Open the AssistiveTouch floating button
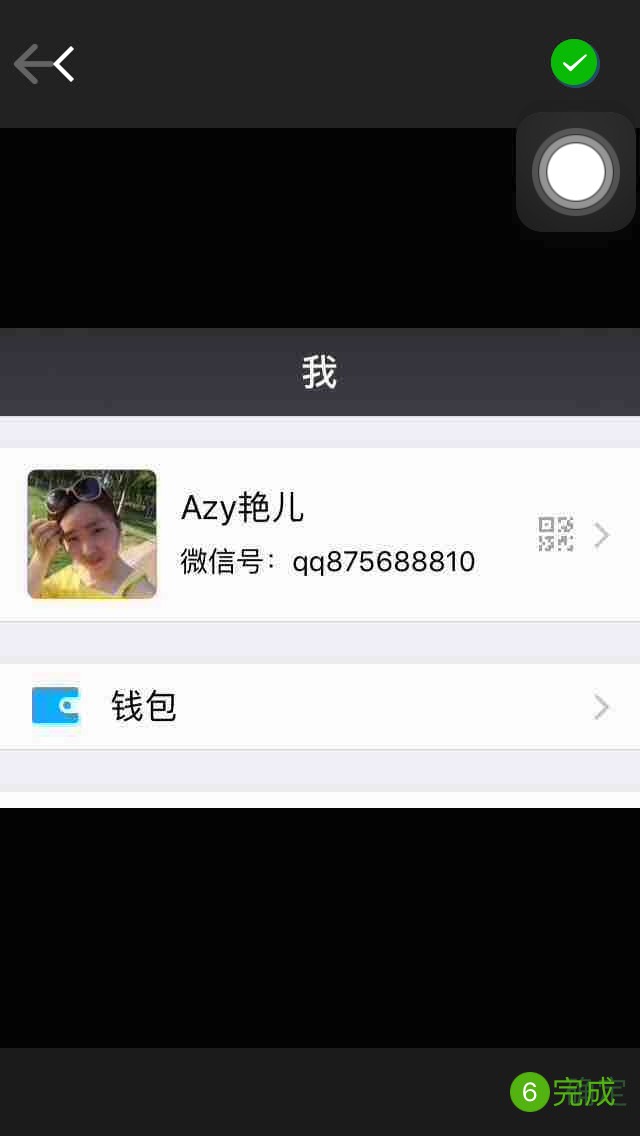The width and height of the screenshot is (640, 1136). coord(575,172)
